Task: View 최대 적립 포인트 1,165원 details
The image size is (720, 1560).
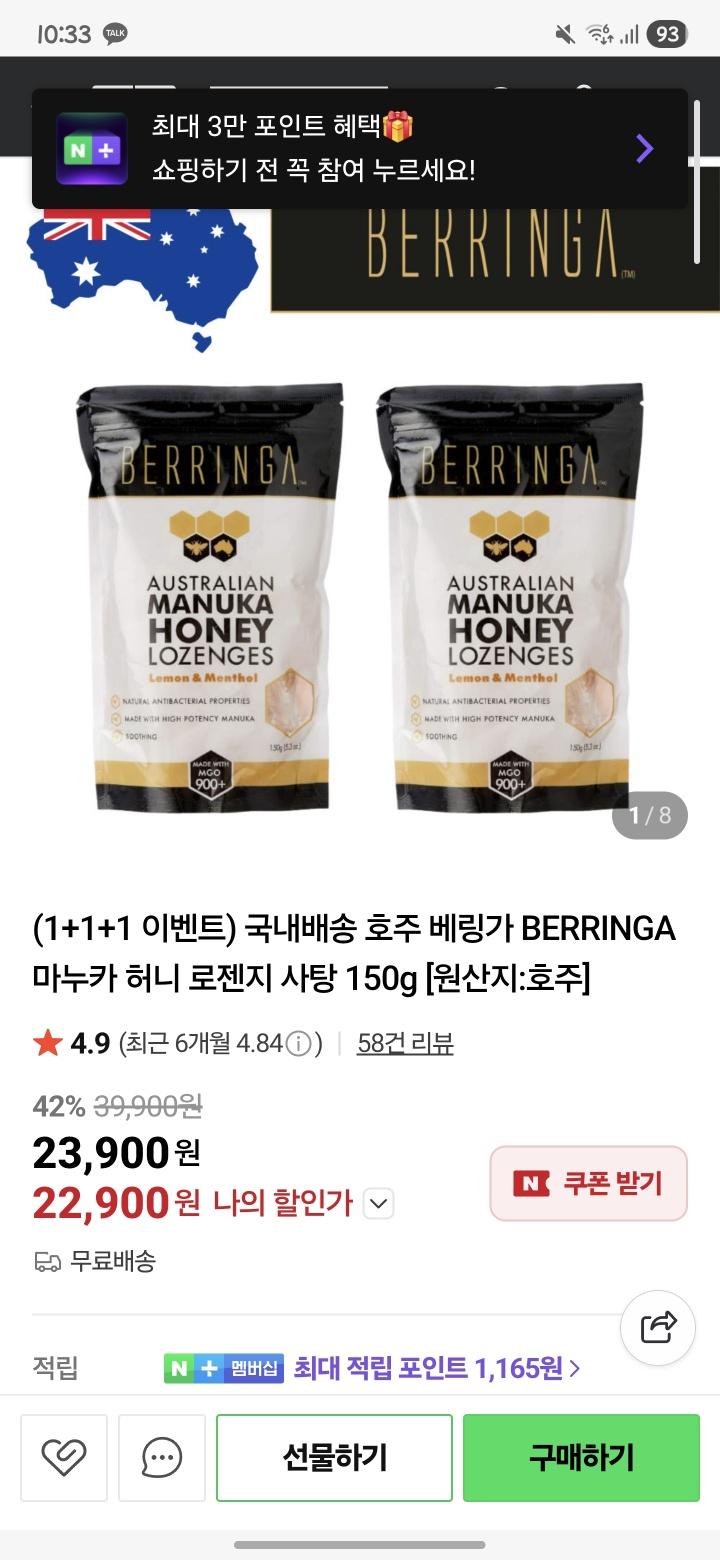Action: click(436, 1368)
